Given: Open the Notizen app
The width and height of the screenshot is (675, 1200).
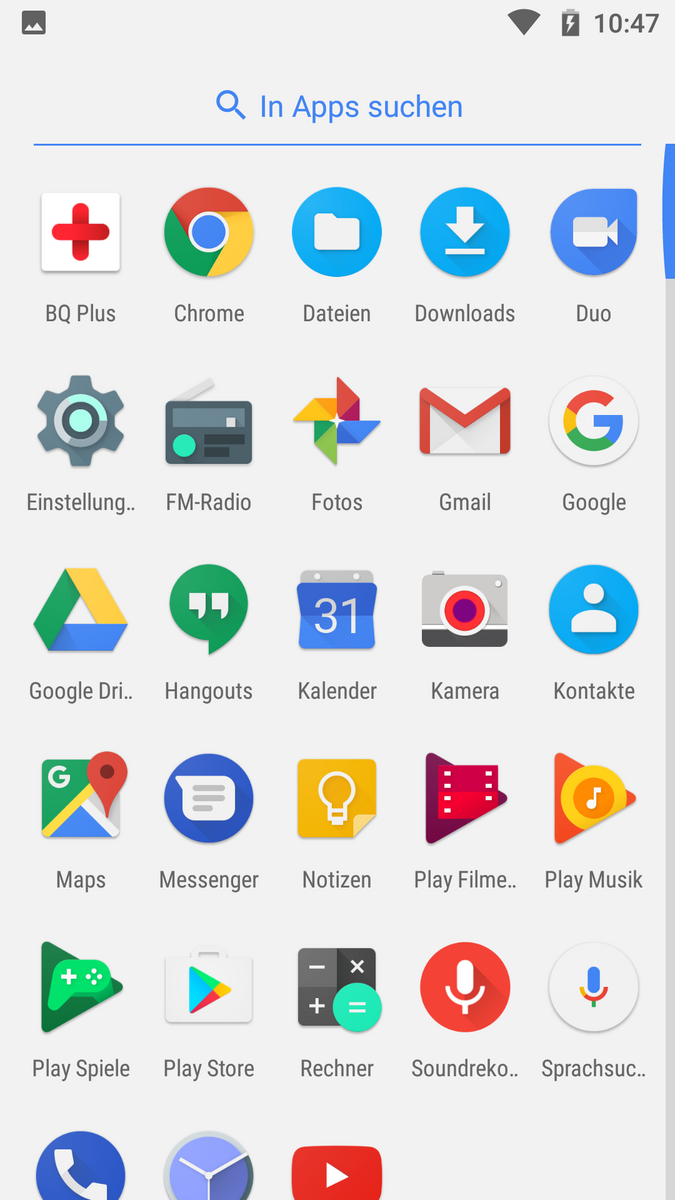Looking at the screenshot, I should click(x=337, y=799).
